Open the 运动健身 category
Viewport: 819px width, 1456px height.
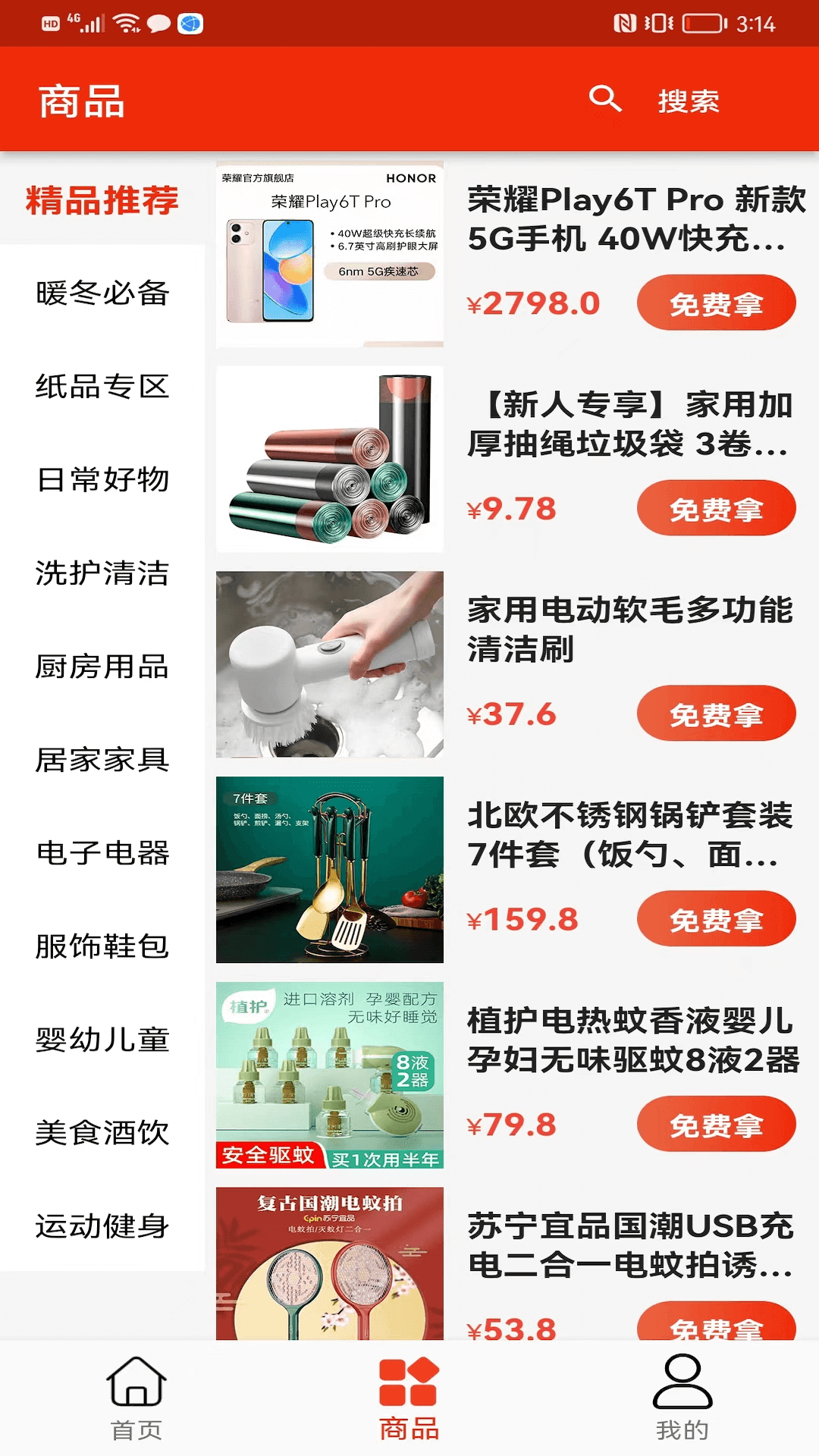(102, 1228)
